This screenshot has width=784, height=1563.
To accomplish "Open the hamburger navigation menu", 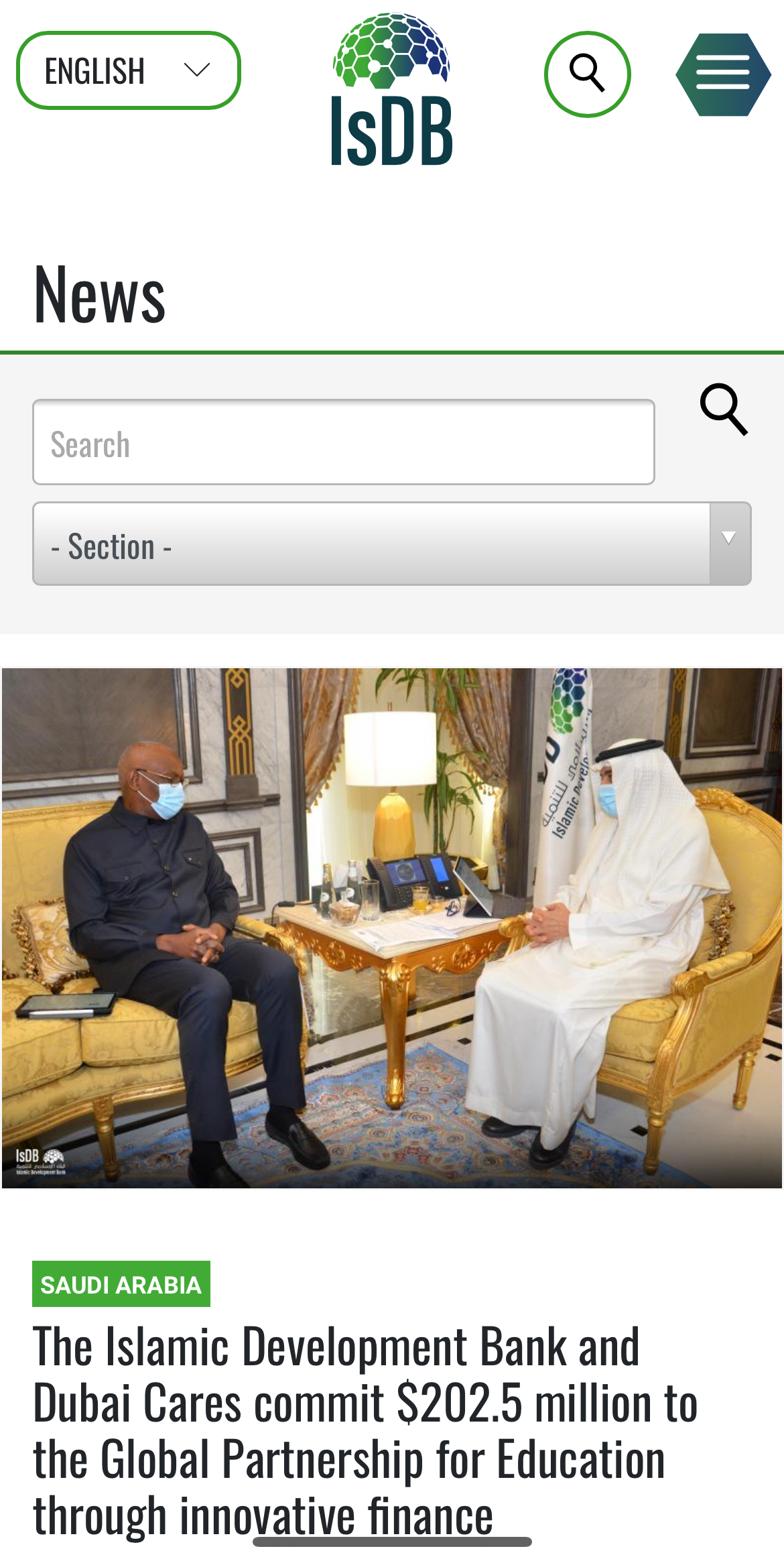I will [x=723, y=74].
